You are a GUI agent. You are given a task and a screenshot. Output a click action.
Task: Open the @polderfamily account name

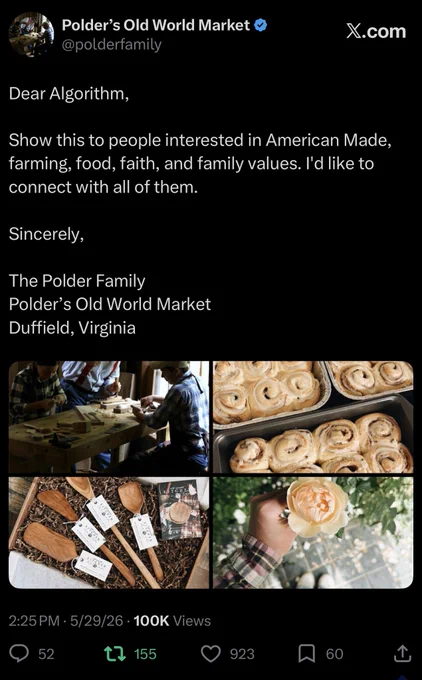coord(111,45)
